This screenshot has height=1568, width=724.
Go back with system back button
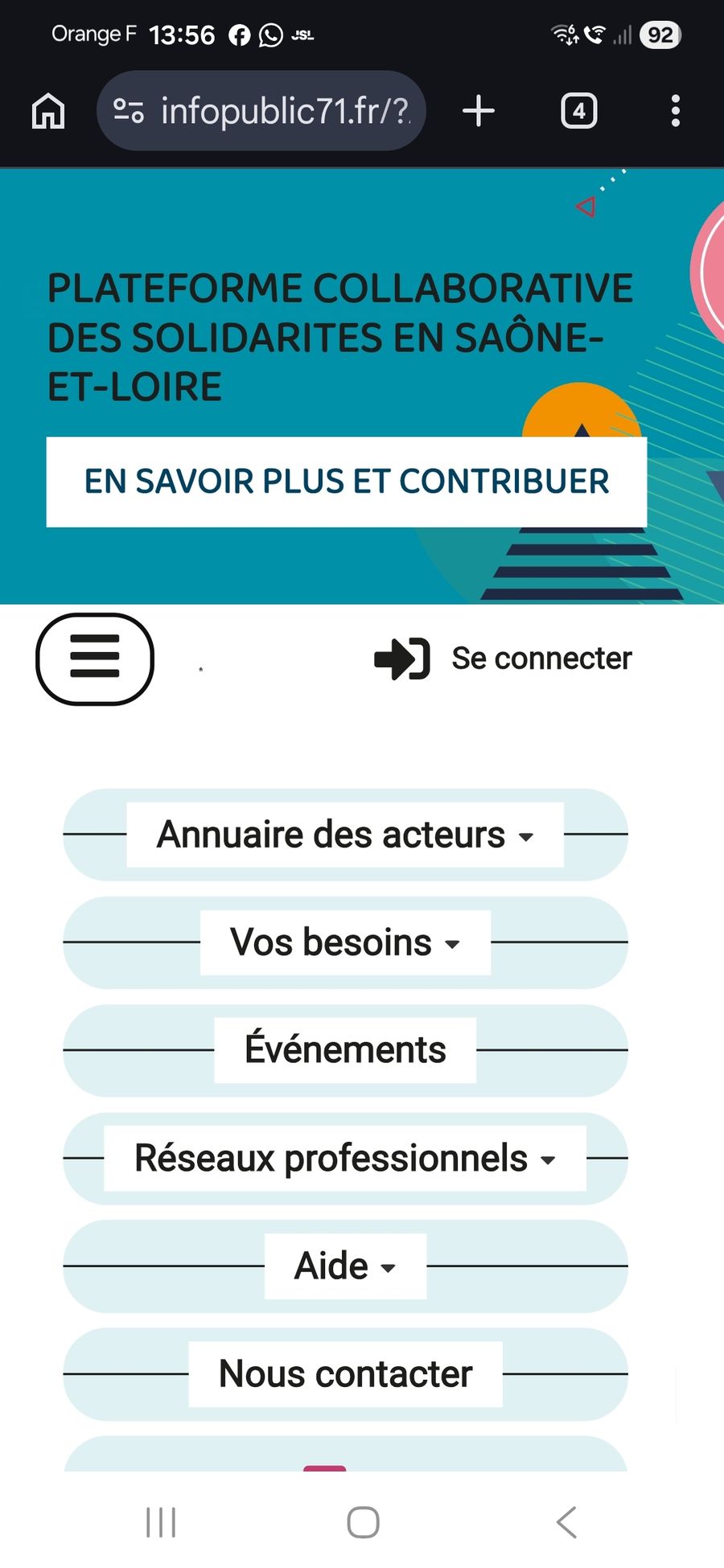[566, 1522]
